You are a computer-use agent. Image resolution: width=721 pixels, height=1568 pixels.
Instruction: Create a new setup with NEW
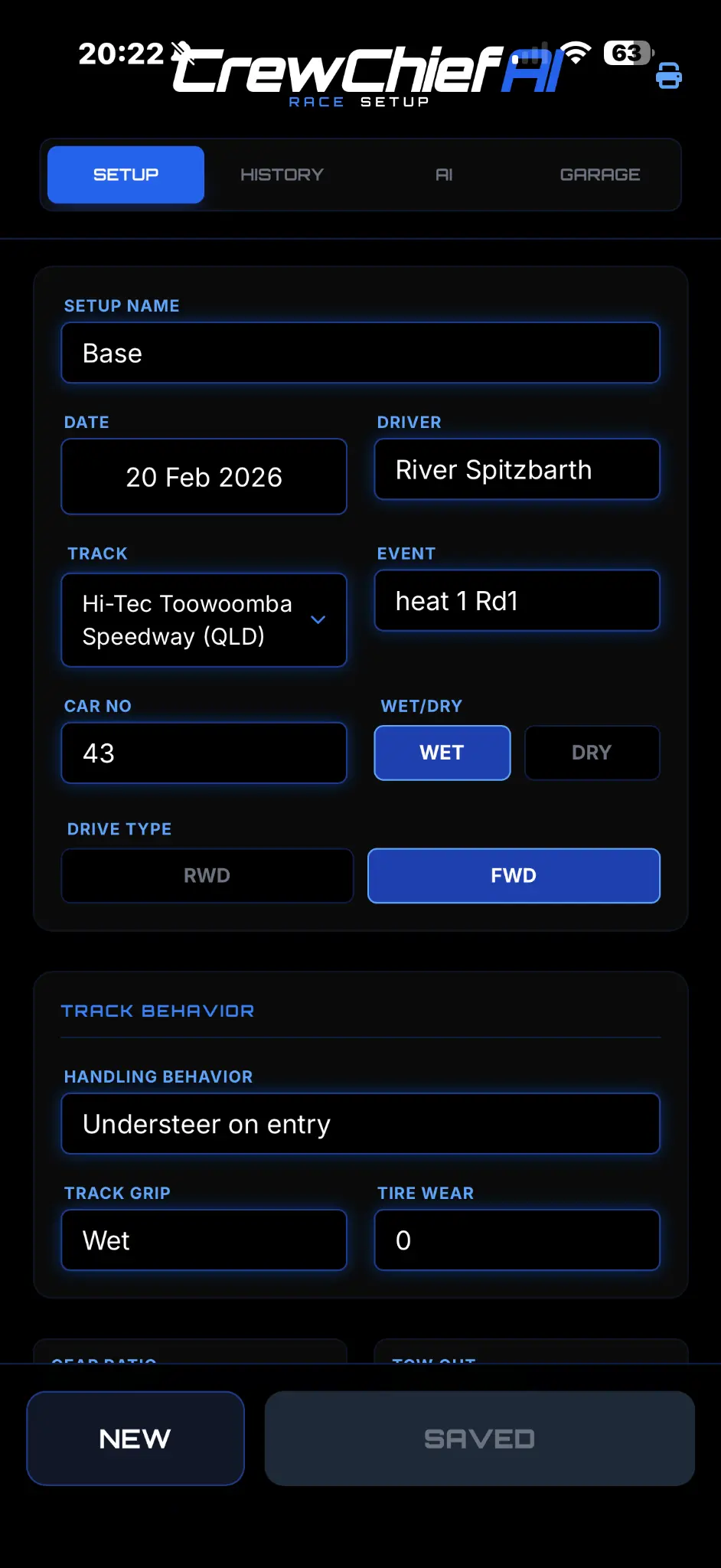pos(135,1439)
